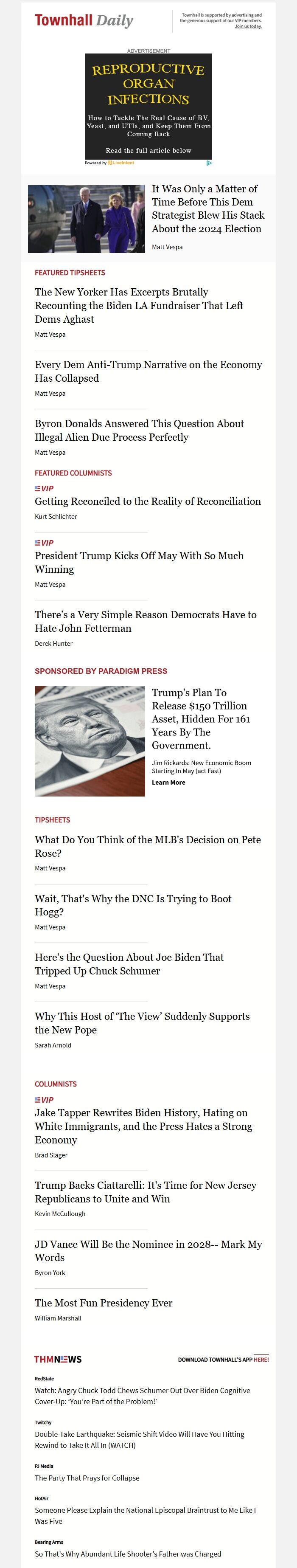Tap the 'Join us today' VIP link

click(x=248, y=26)
